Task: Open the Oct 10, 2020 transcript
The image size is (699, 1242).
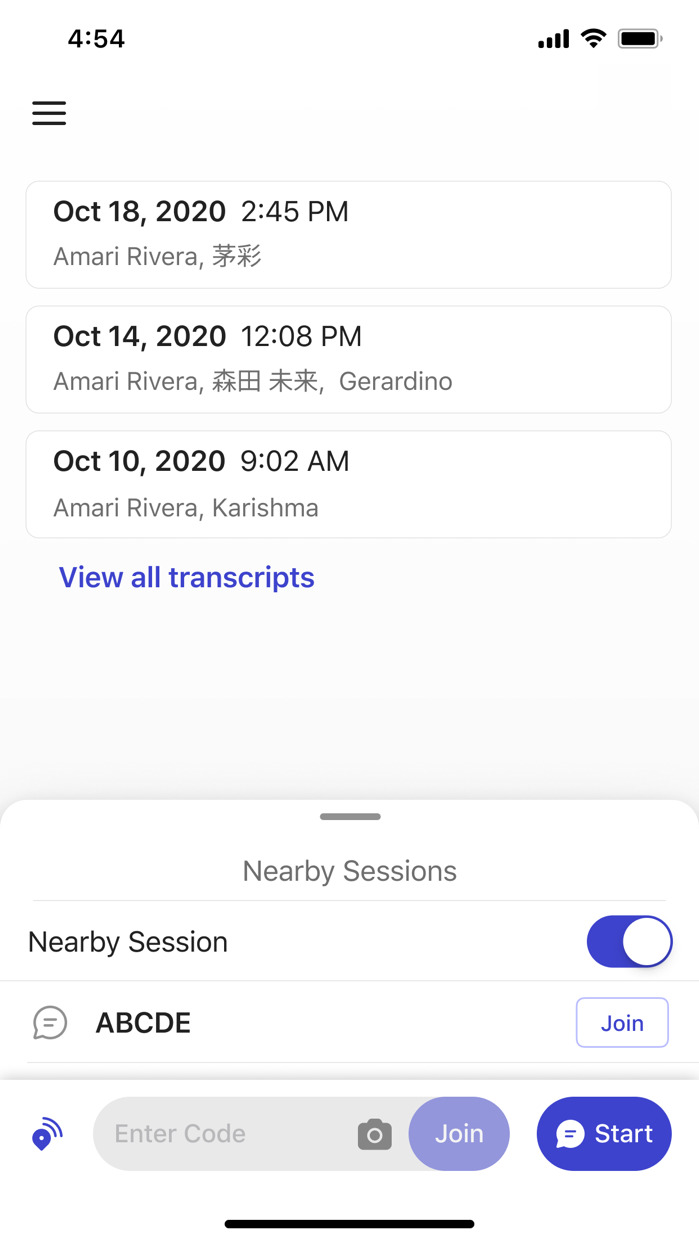Action: click(348, 484)
